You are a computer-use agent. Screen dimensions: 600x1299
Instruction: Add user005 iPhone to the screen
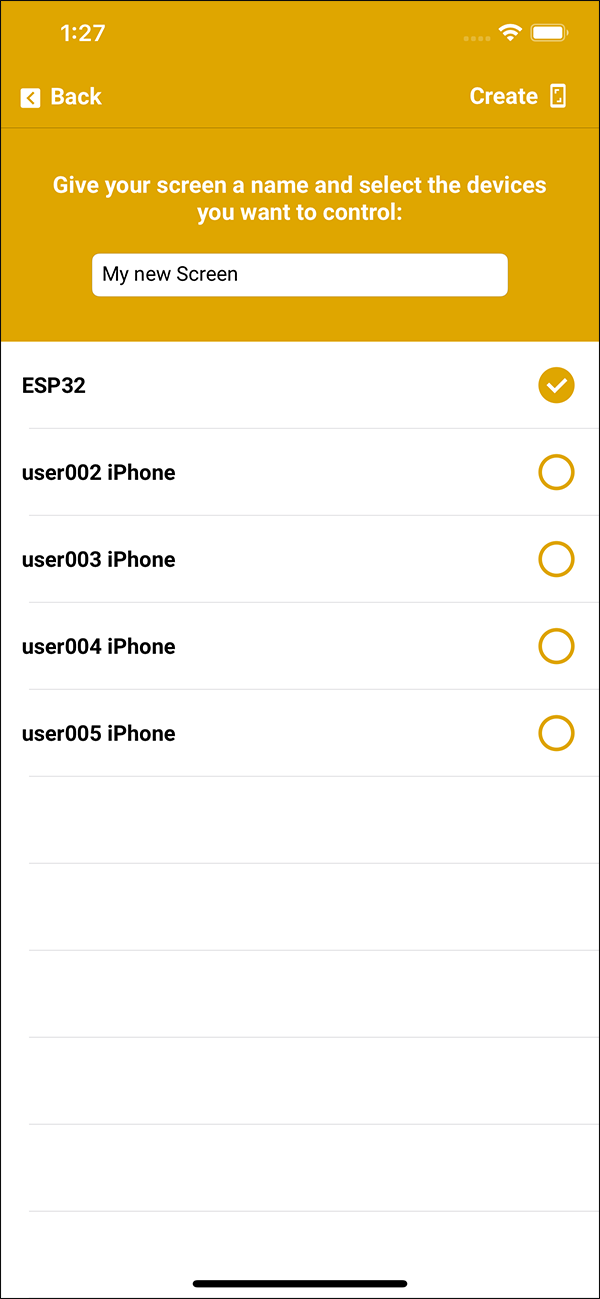556,733
